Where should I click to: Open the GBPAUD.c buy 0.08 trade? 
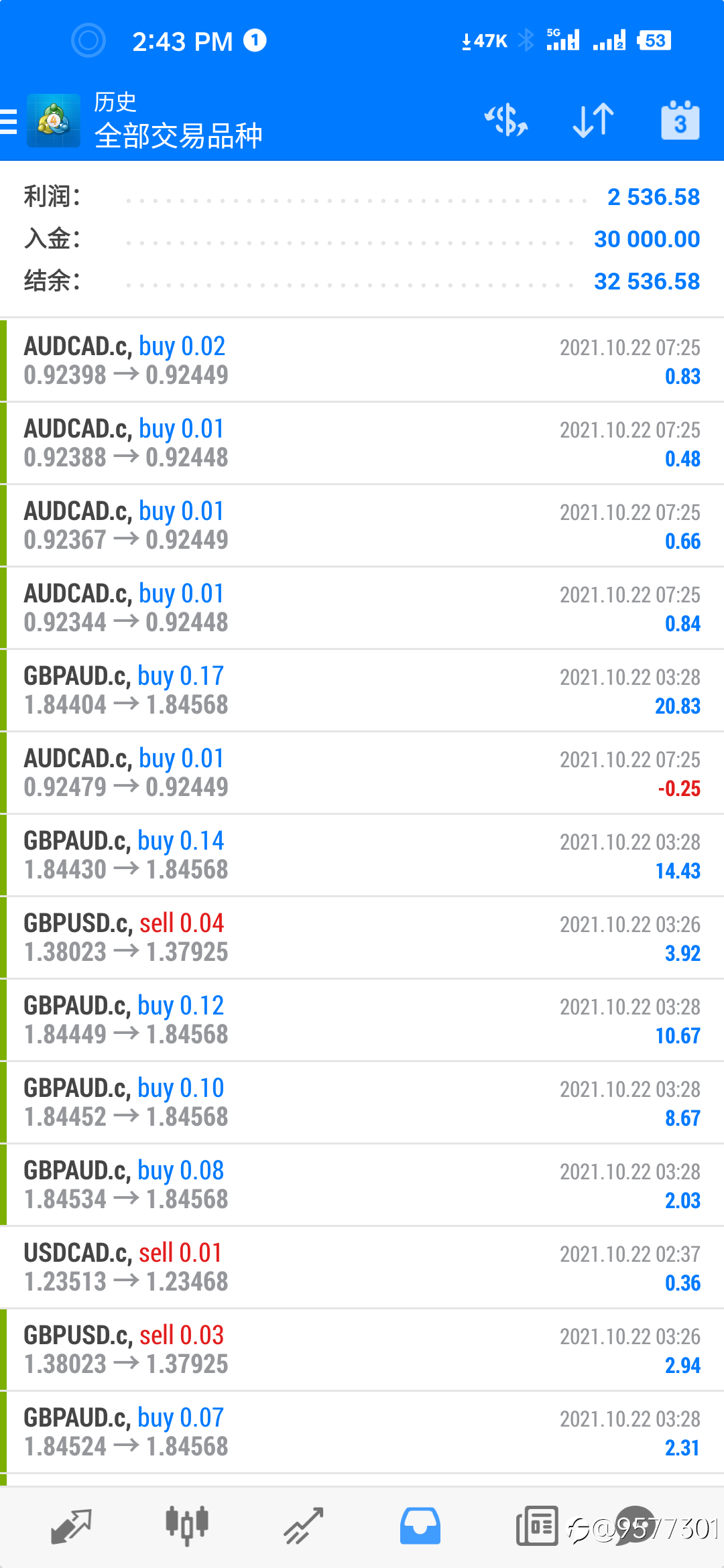[x=362, y=1185]
